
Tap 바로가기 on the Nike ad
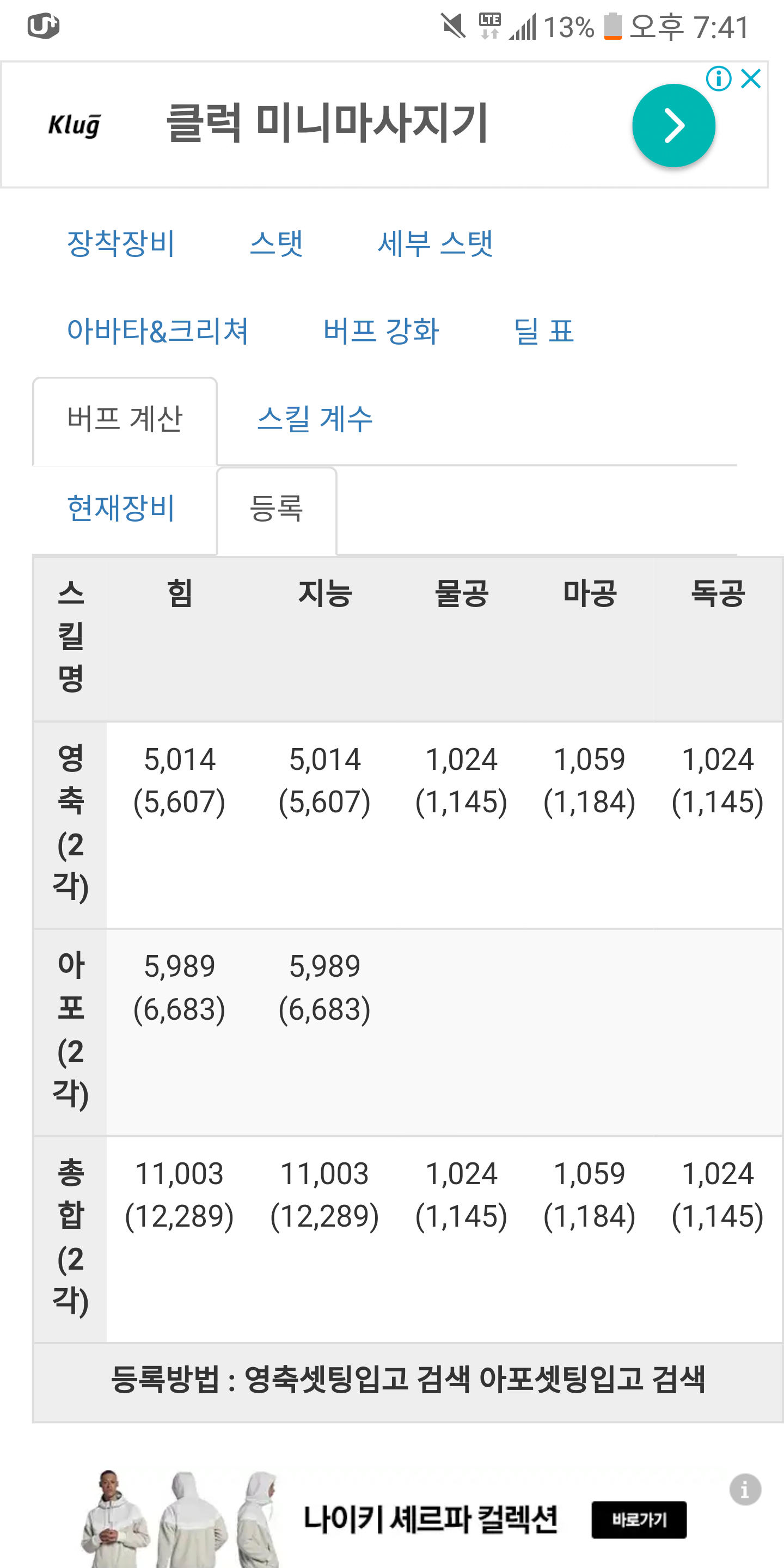639,1520
